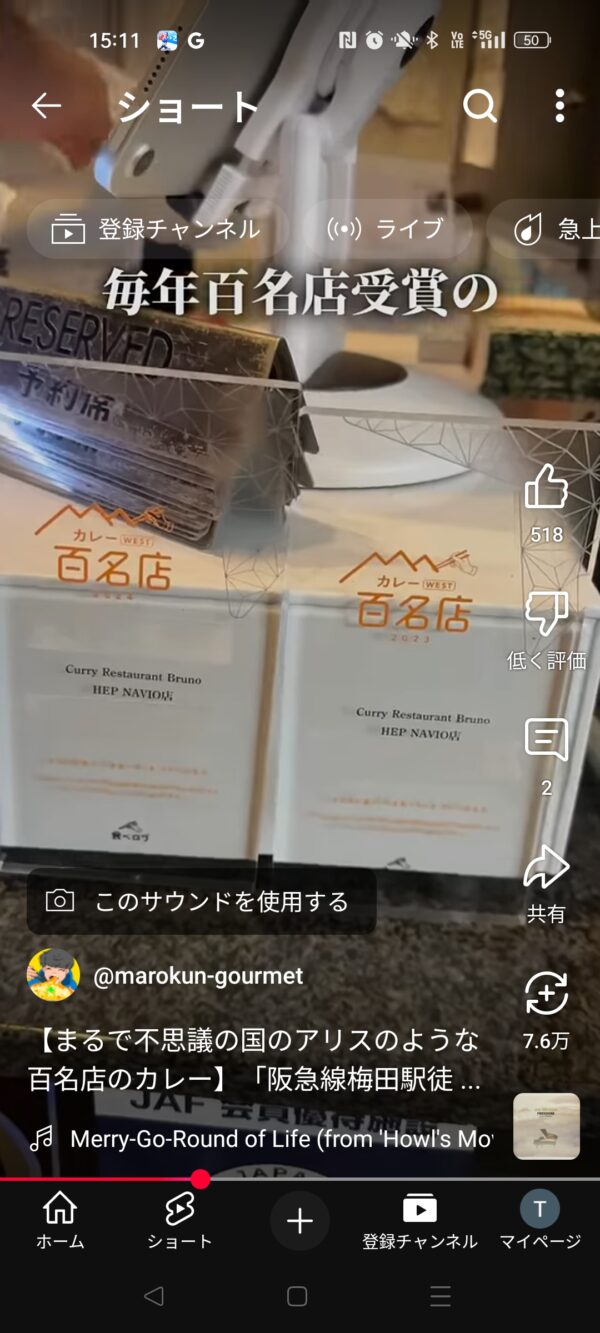Switch to the ショート tab

click(x=180, y=1221)
